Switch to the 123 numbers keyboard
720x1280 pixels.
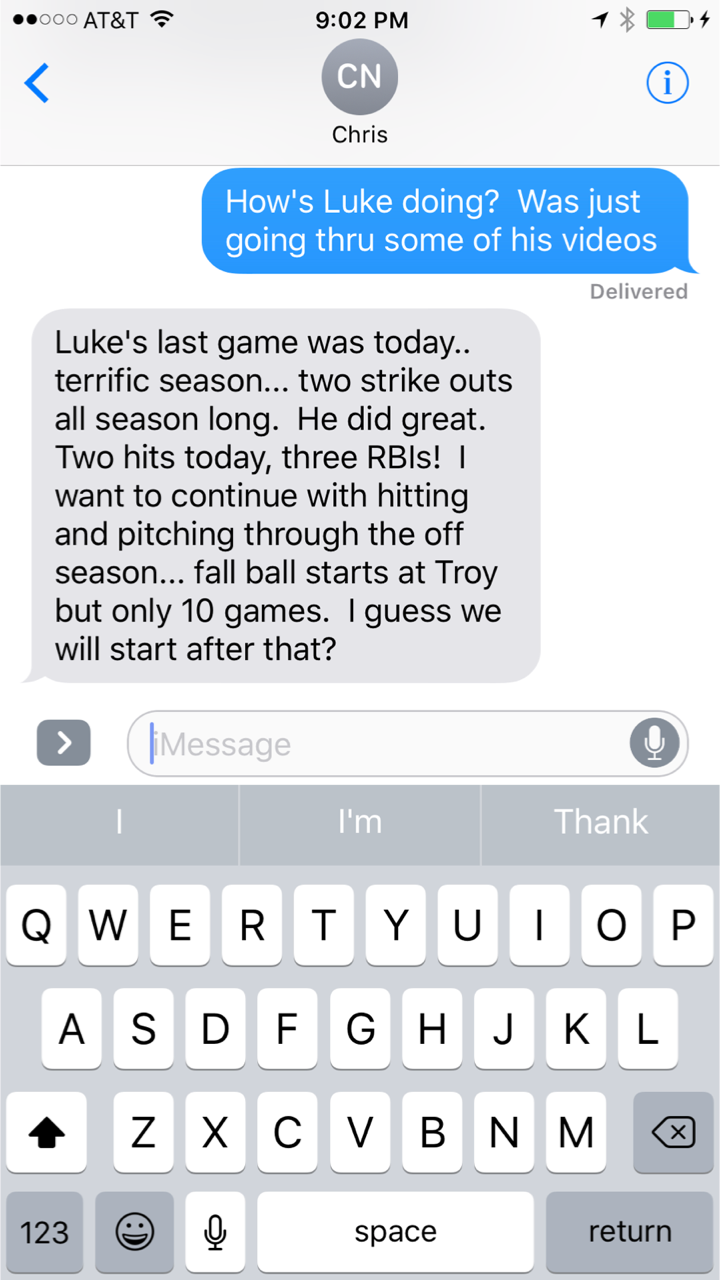click(x=45, y=1232)
